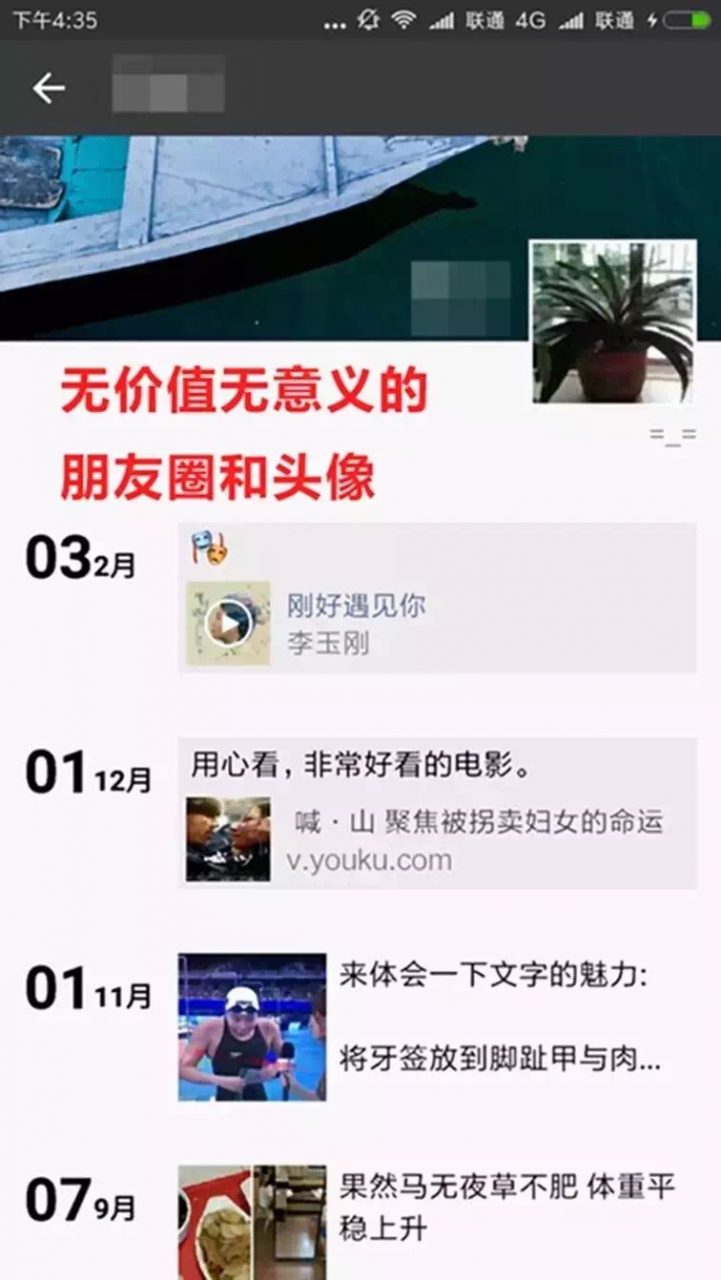This screenshot has width=721, height=1280.
Task: Go back using the top arrow
Action: pos(48,89)
